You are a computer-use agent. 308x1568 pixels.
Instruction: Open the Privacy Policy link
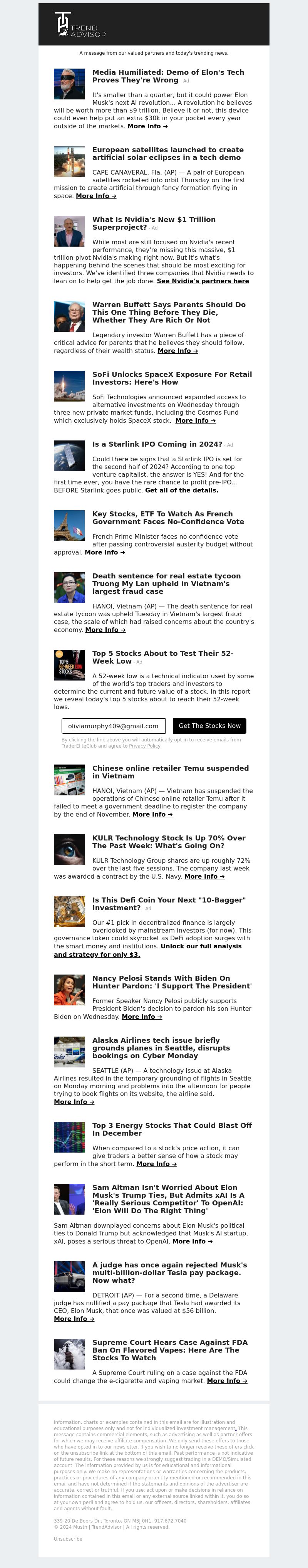[144, 746]
